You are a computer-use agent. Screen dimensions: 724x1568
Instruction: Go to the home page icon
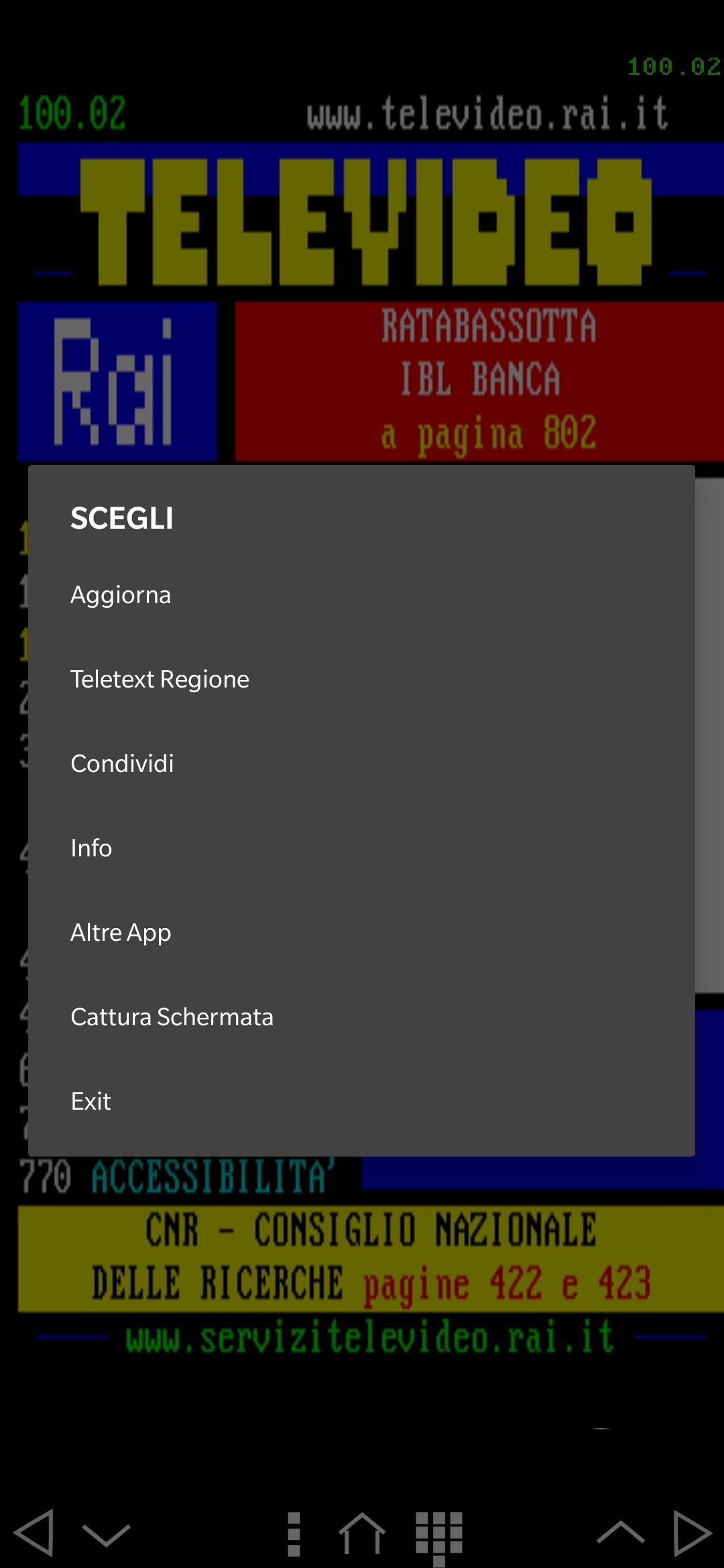tap(362, 1534)
